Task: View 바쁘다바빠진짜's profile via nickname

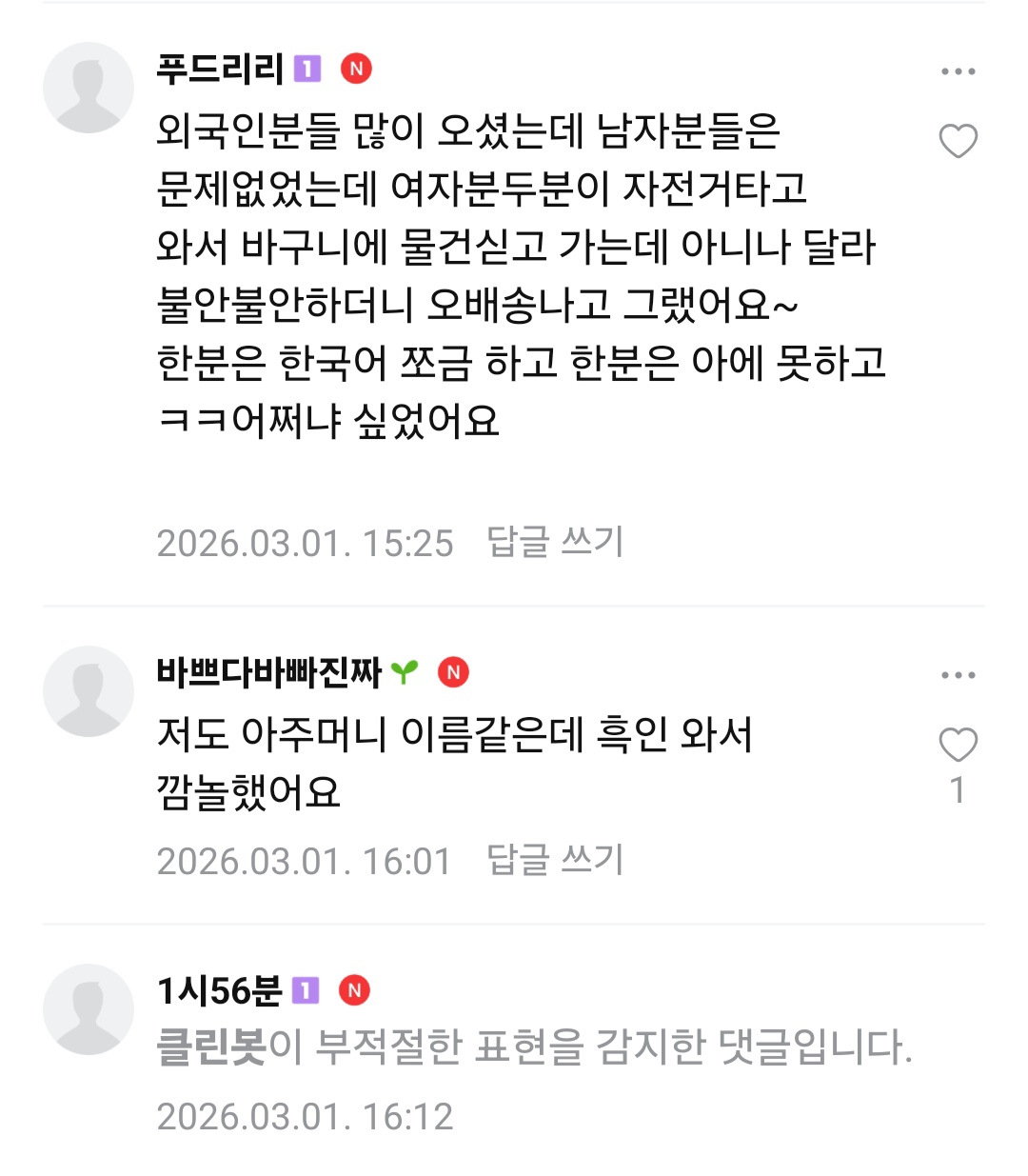Action: (268, 672)
